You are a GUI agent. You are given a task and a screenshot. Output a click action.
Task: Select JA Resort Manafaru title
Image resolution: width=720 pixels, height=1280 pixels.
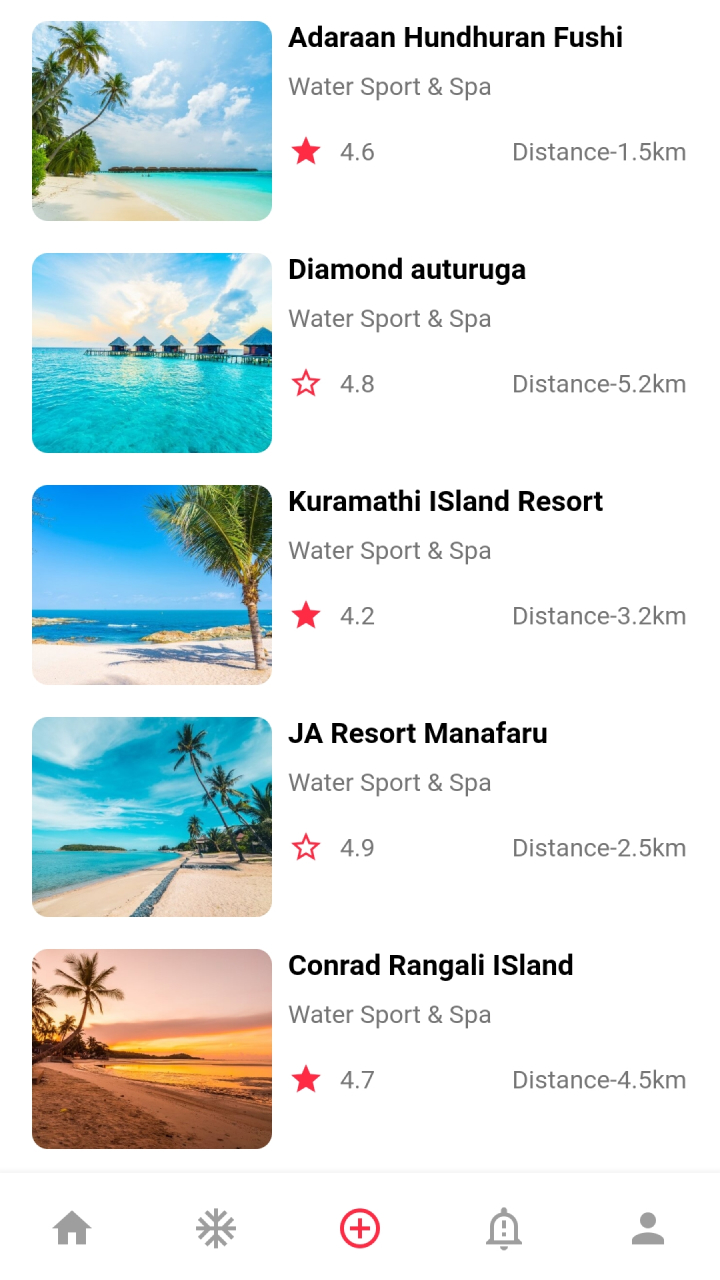(418, 733)
